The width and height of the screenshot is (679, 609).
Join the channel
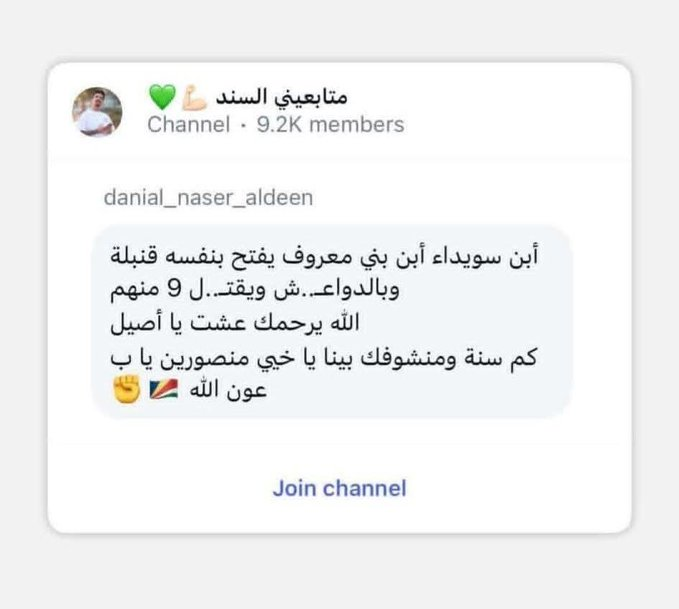(x=339, y=489)
